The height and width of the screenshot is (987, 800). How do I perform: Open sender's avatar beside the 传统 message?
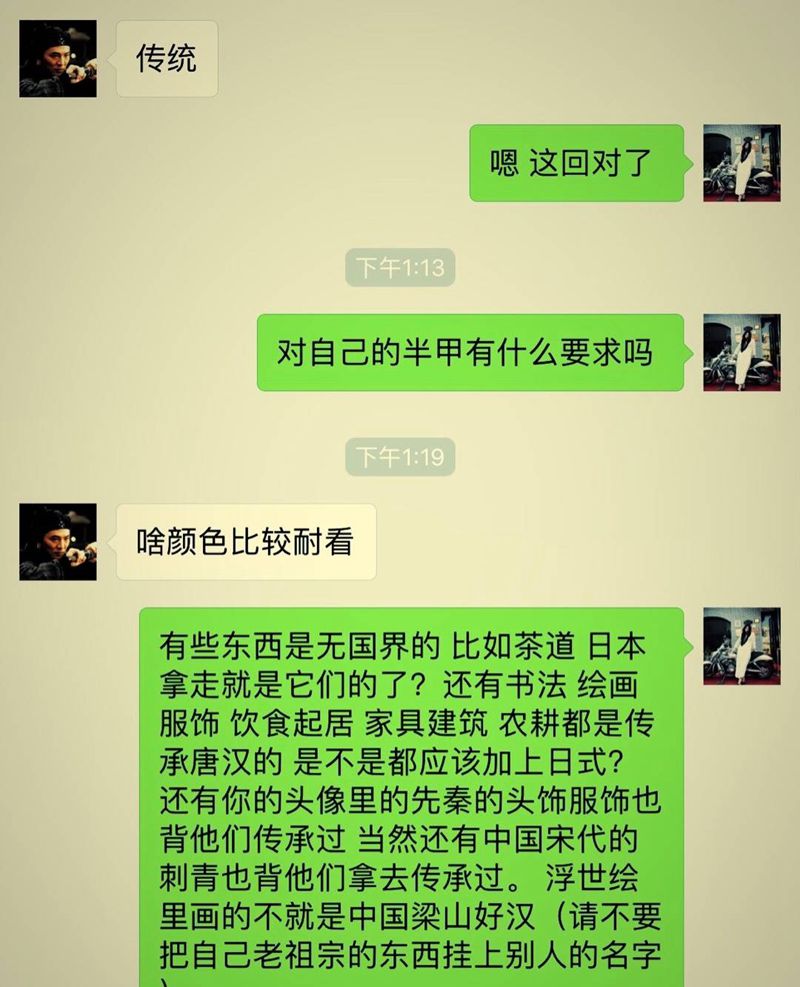click(x=58, y=58)
